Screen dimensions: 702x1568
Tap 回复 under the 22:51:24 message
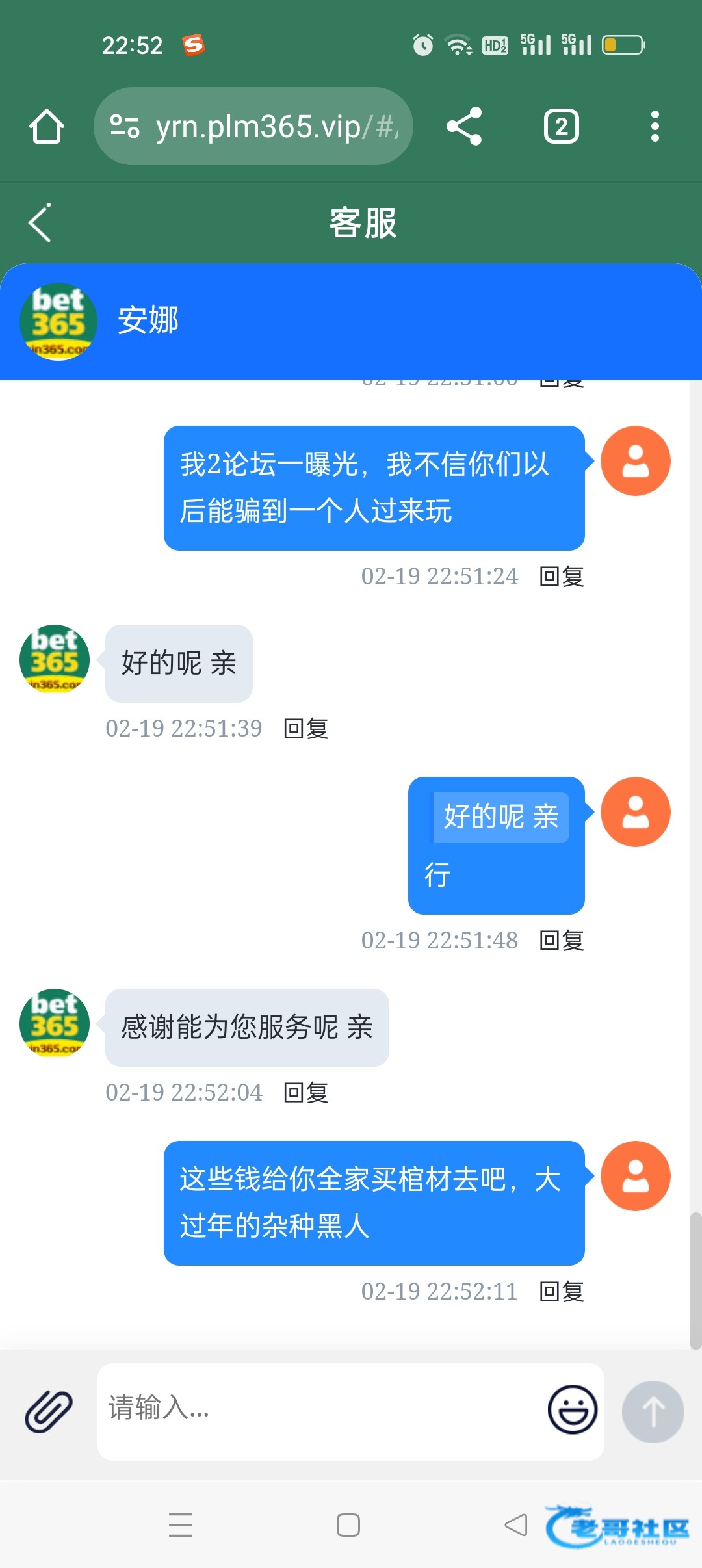click(562, 577)
